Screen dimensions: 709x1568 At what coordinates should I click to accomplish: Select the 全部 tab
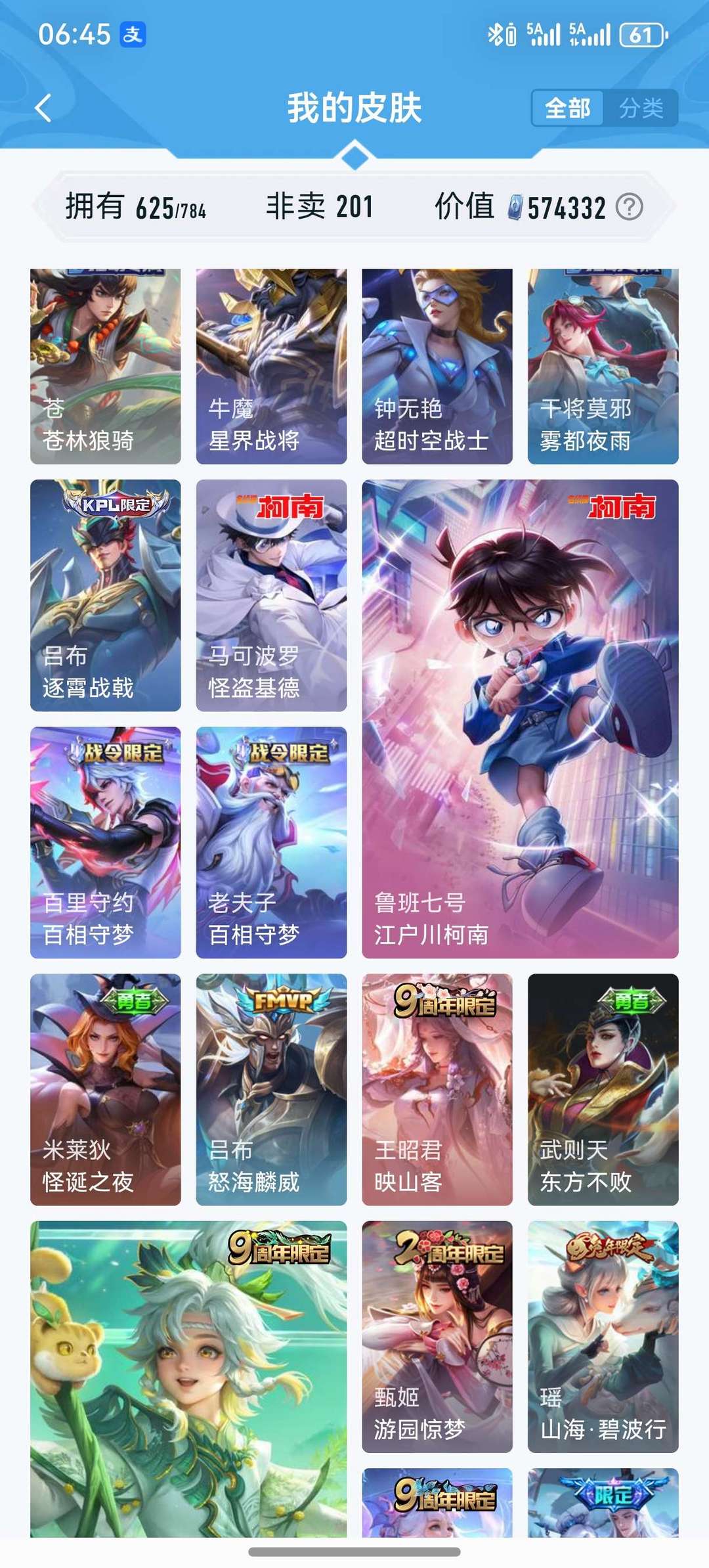(567, 108)
